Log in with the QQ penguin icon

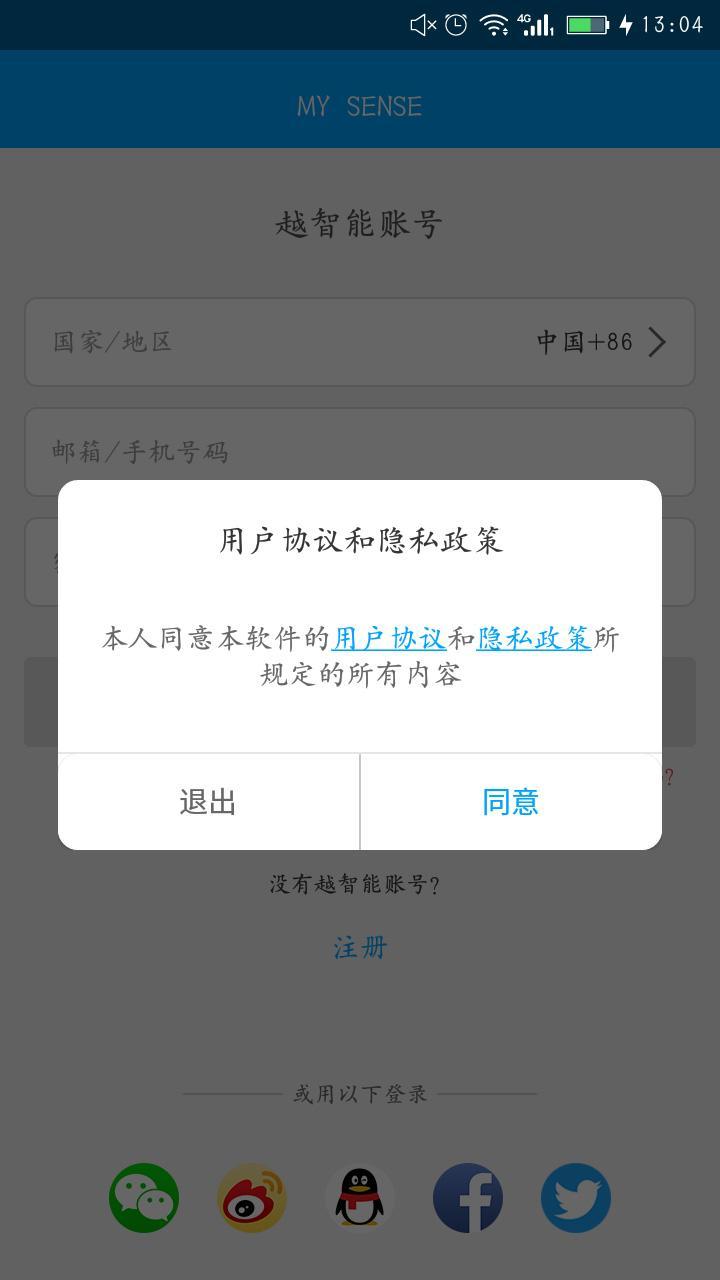tap(359, 1196)
